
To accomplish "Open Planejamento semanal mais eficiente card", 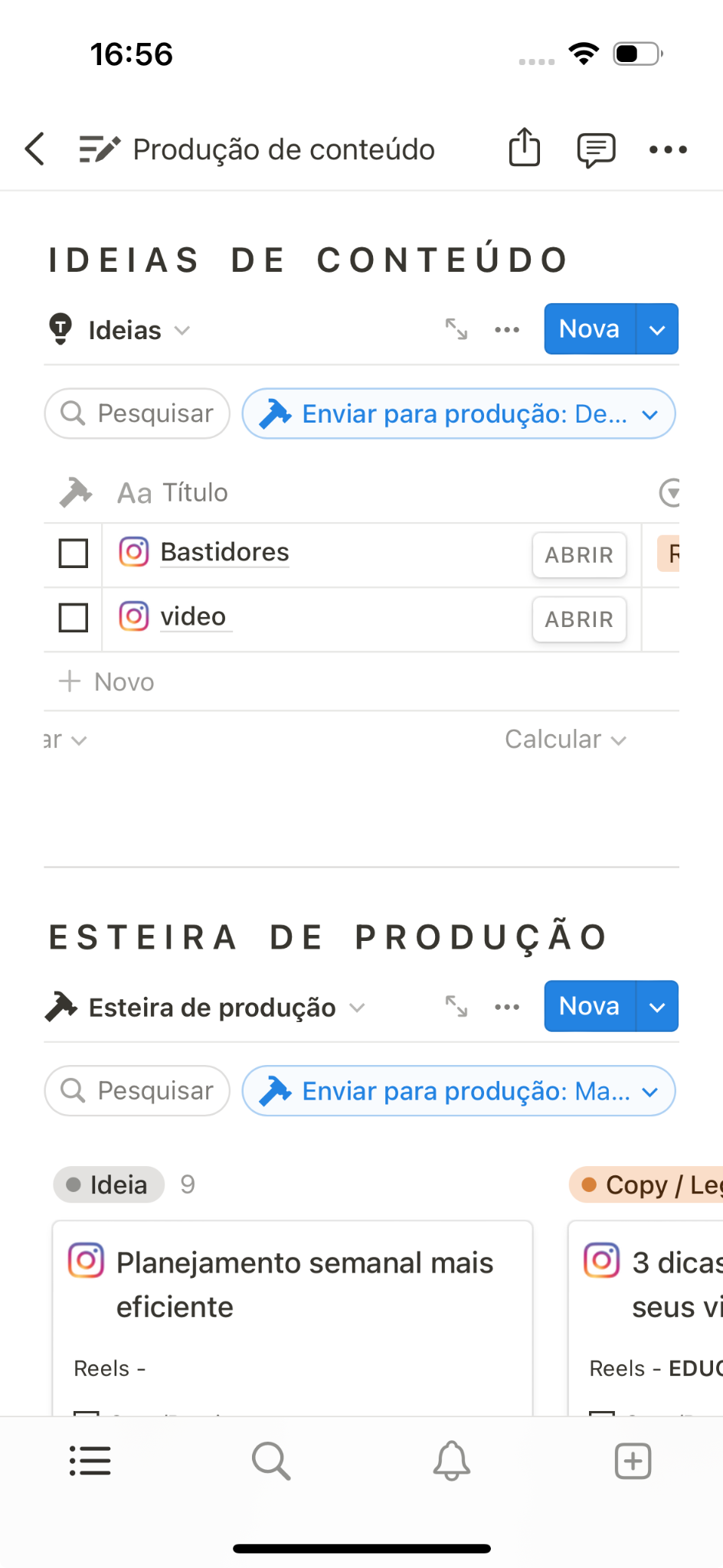I will coord(293,1317).
